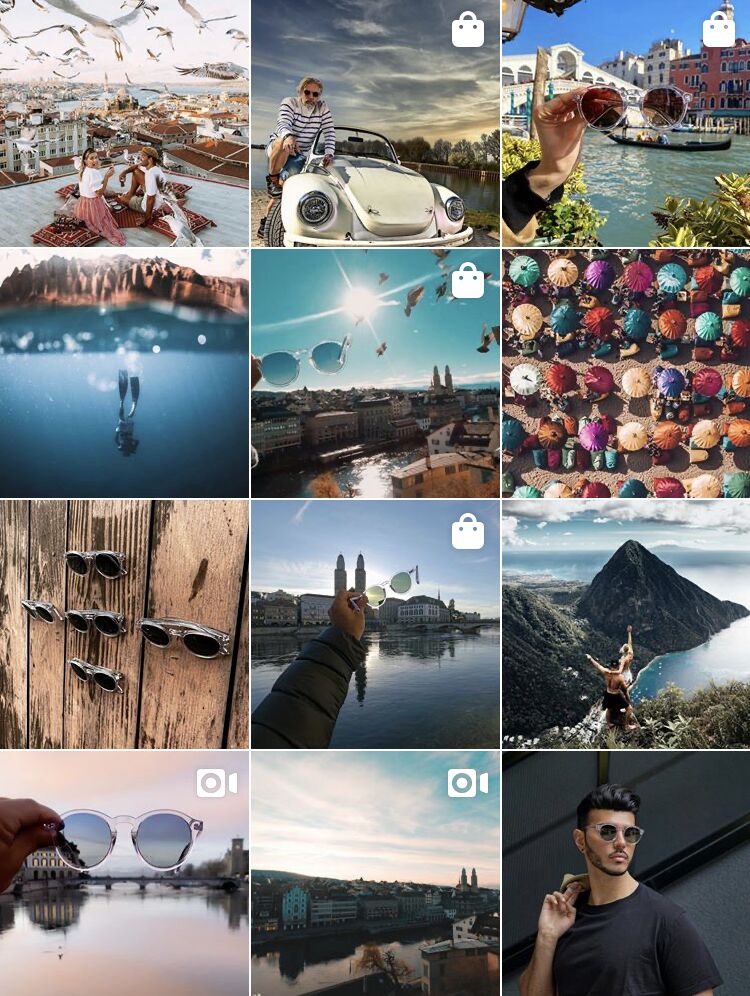Image resolution: width=750 pixels, height=996 pixels.
Task: Open the white vintage car shopping post
Action: [375, 123]
